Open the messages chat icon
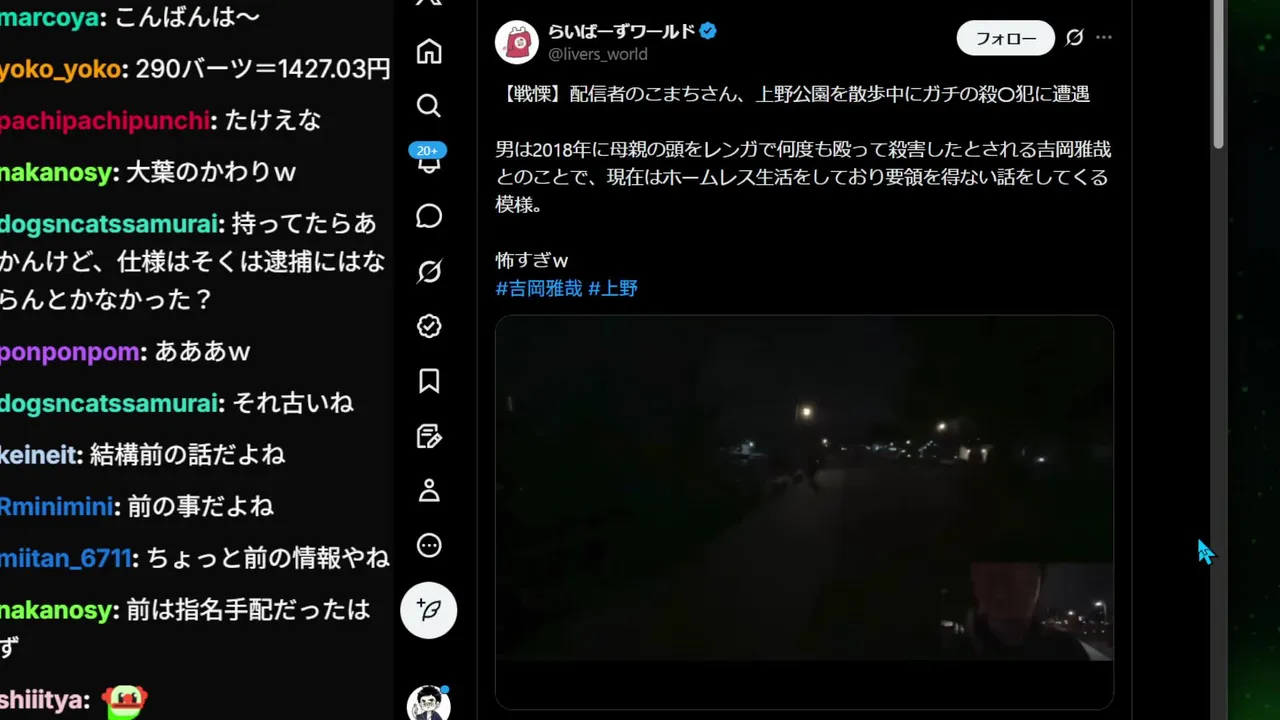This screenshot has height=720, width=1280. (x=429, y=216)
